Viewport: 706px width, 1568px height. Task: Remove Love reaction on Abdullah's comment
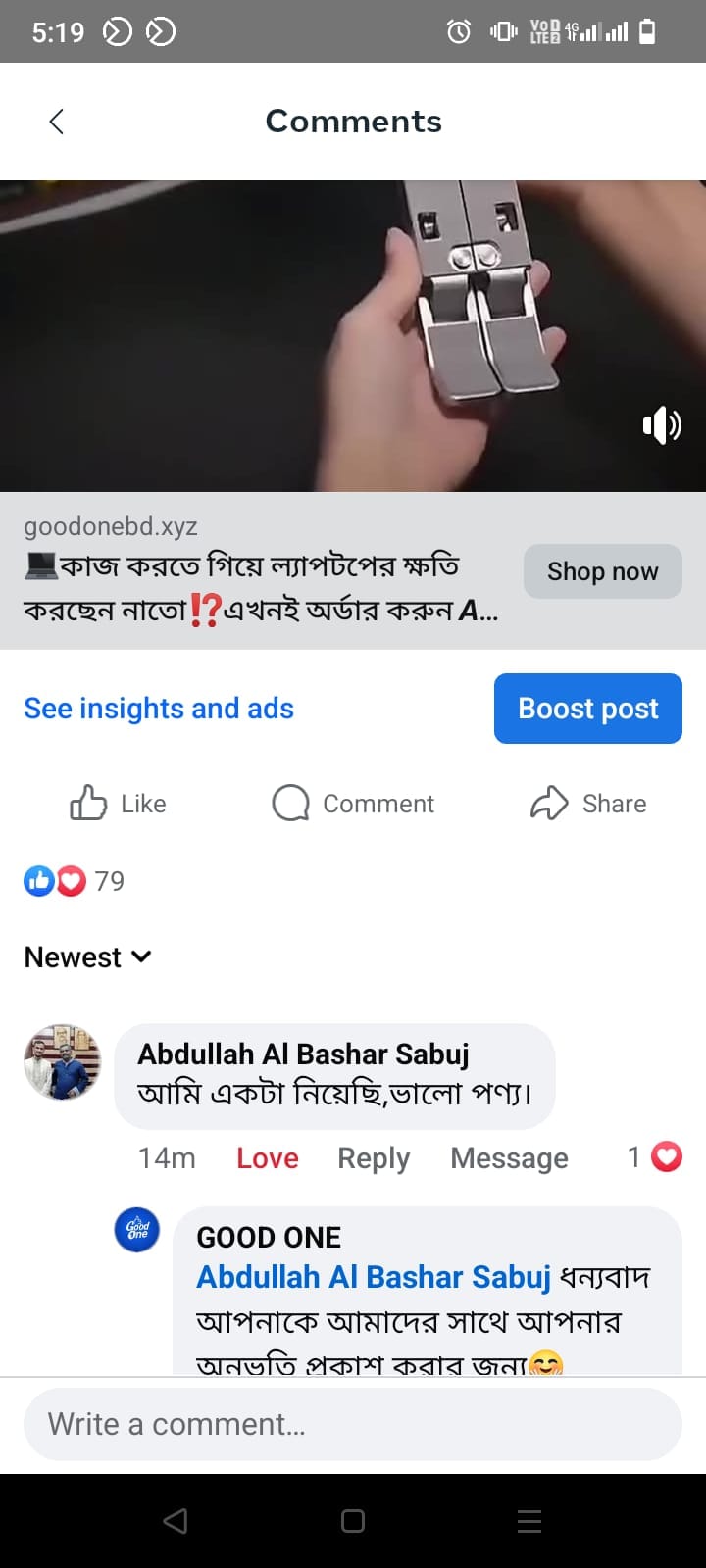pyautogui.click(x=268, y=1158)
